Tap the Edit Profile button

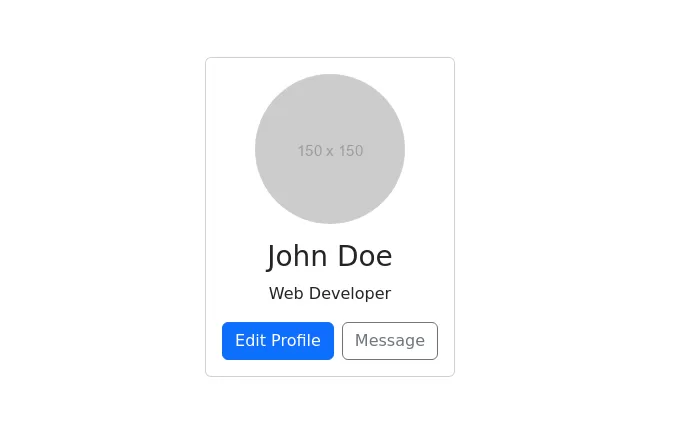point(278,341)
